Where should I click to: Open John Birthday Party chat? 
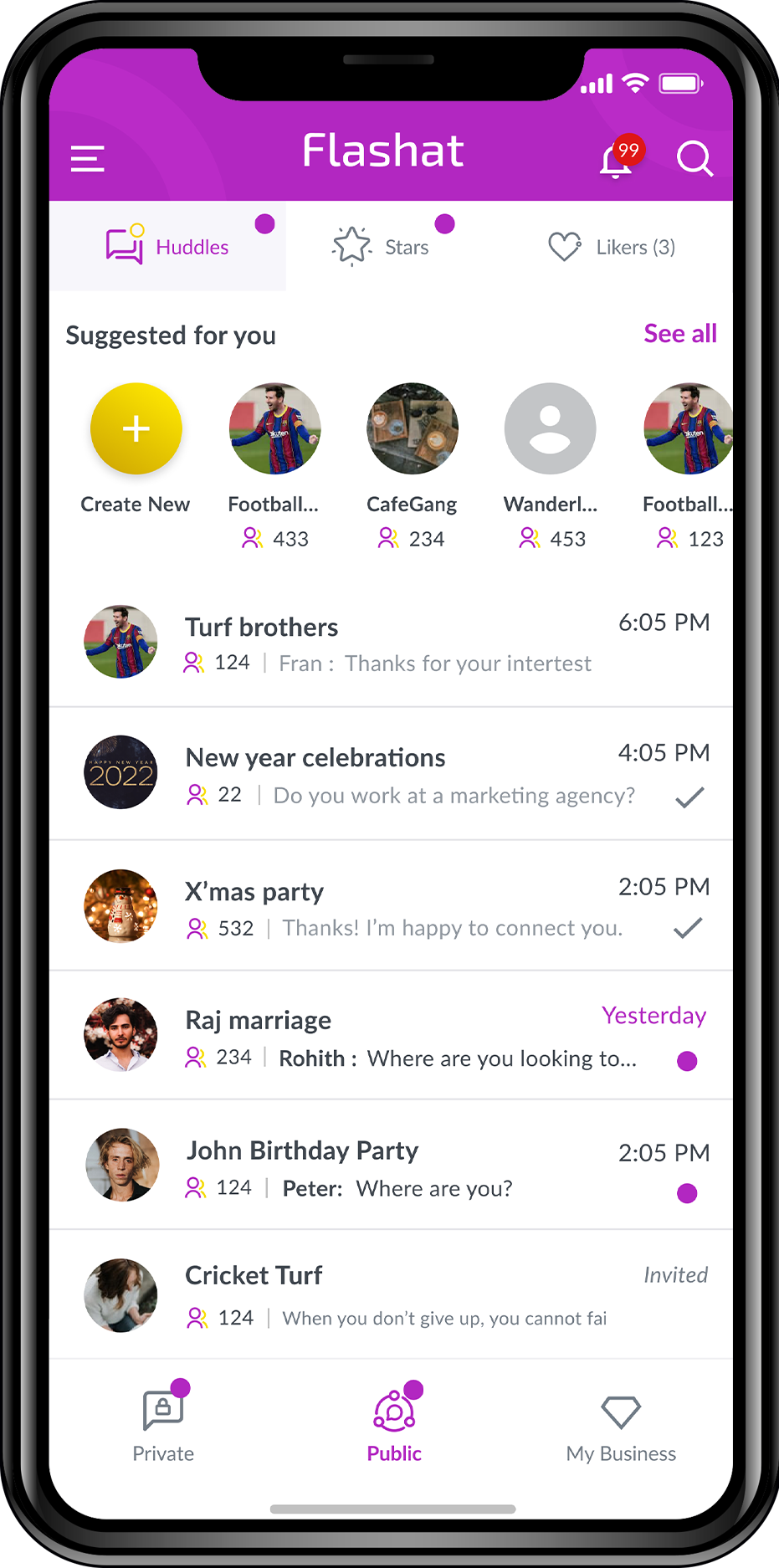(x=390, y=1166)
